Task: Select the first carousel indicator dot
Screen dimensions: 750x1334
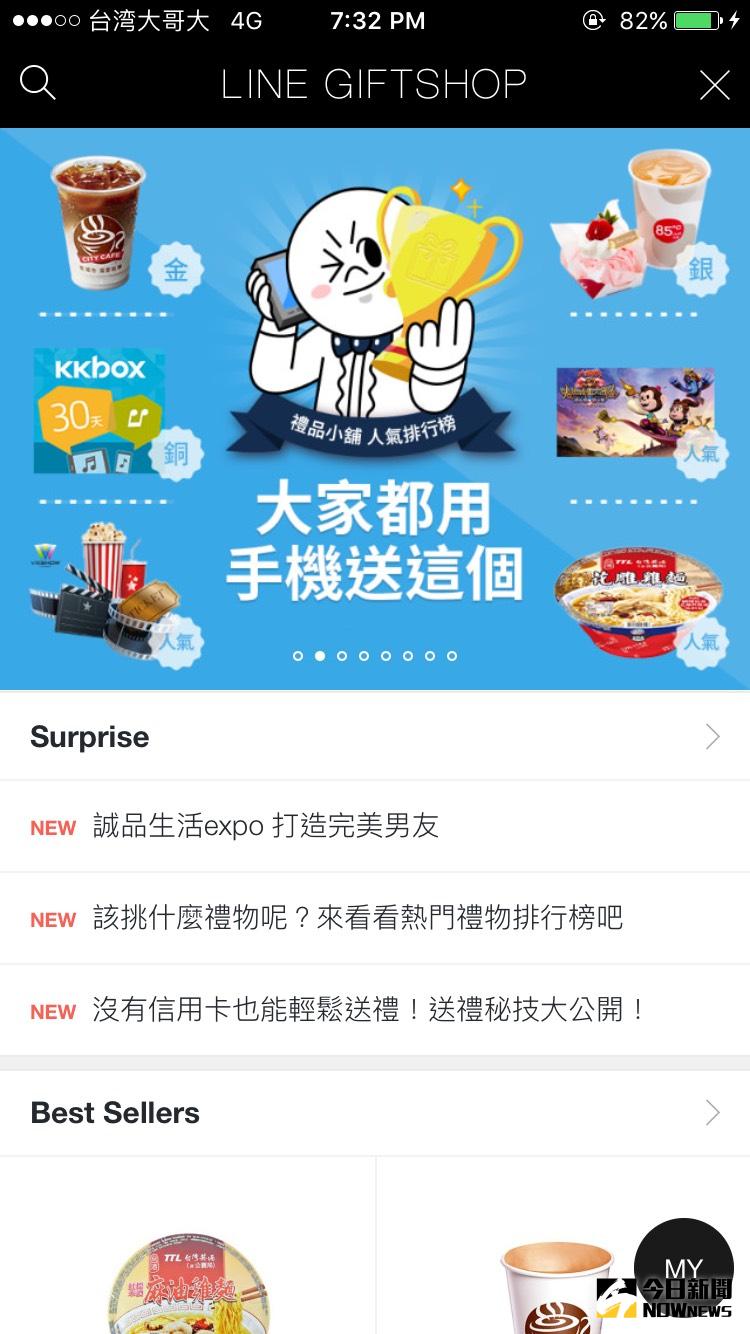Action: 298,656
